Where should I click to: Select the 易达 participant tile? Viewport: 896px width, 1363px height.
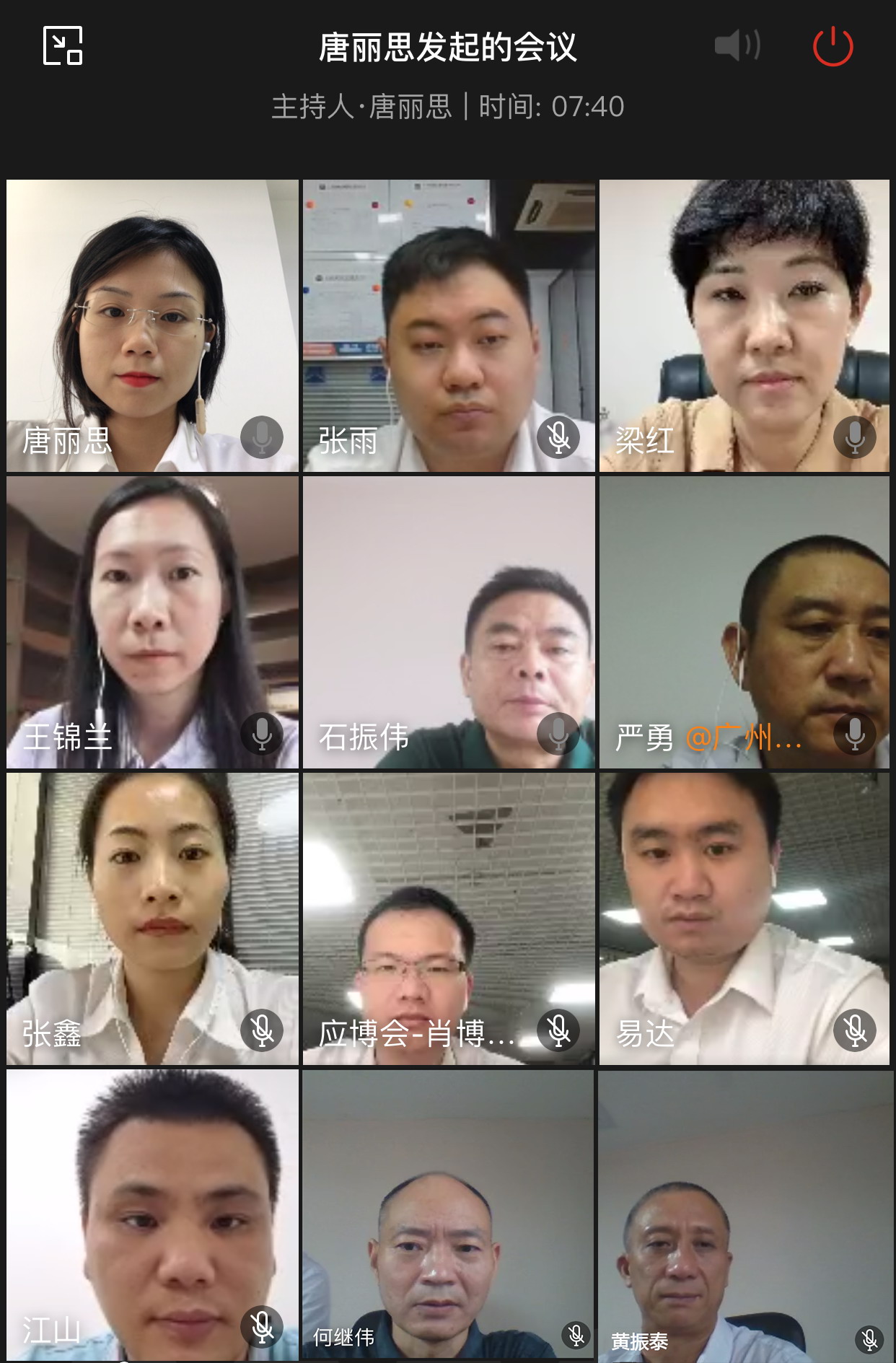745,919
